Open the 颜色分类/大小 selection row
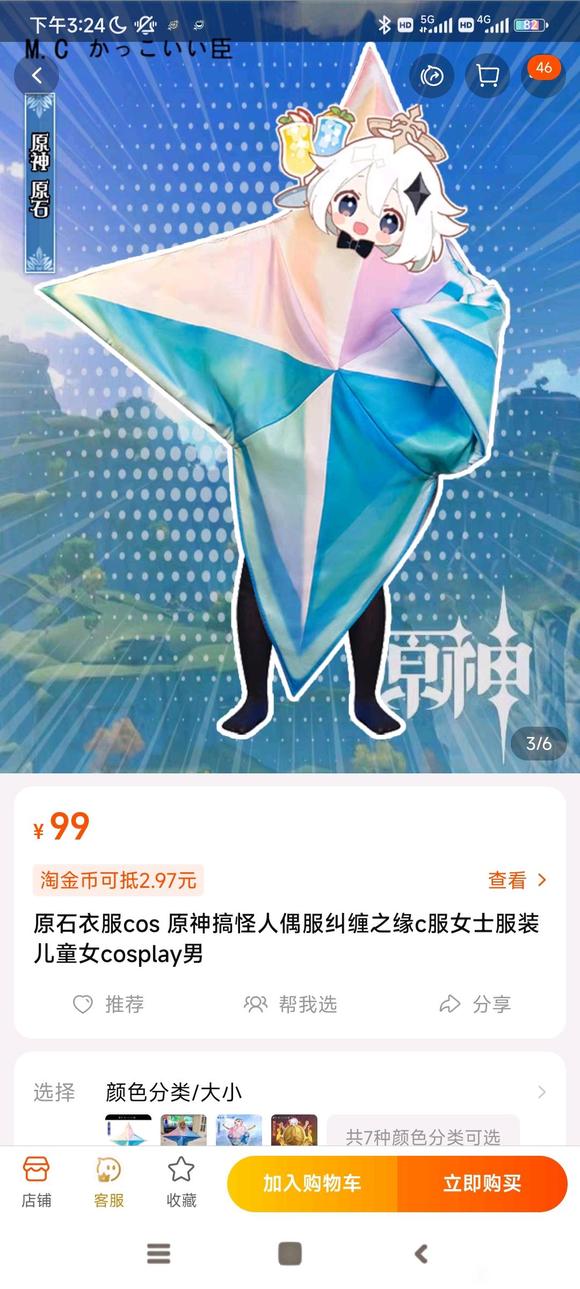This screenshot has width=580, height=1289. pos(290,1092)
